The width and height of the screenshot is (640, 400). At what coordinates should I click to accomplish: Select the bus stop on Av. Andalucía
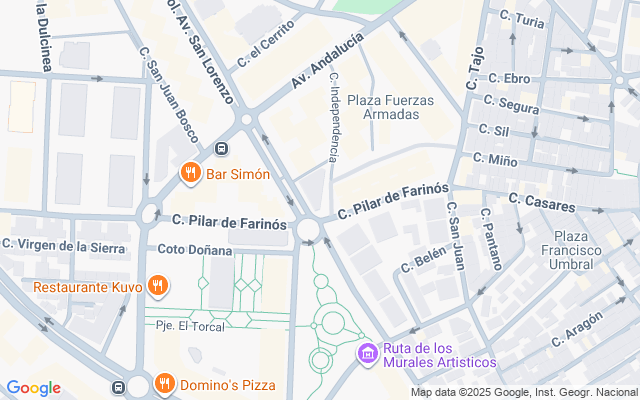[221, 149]
